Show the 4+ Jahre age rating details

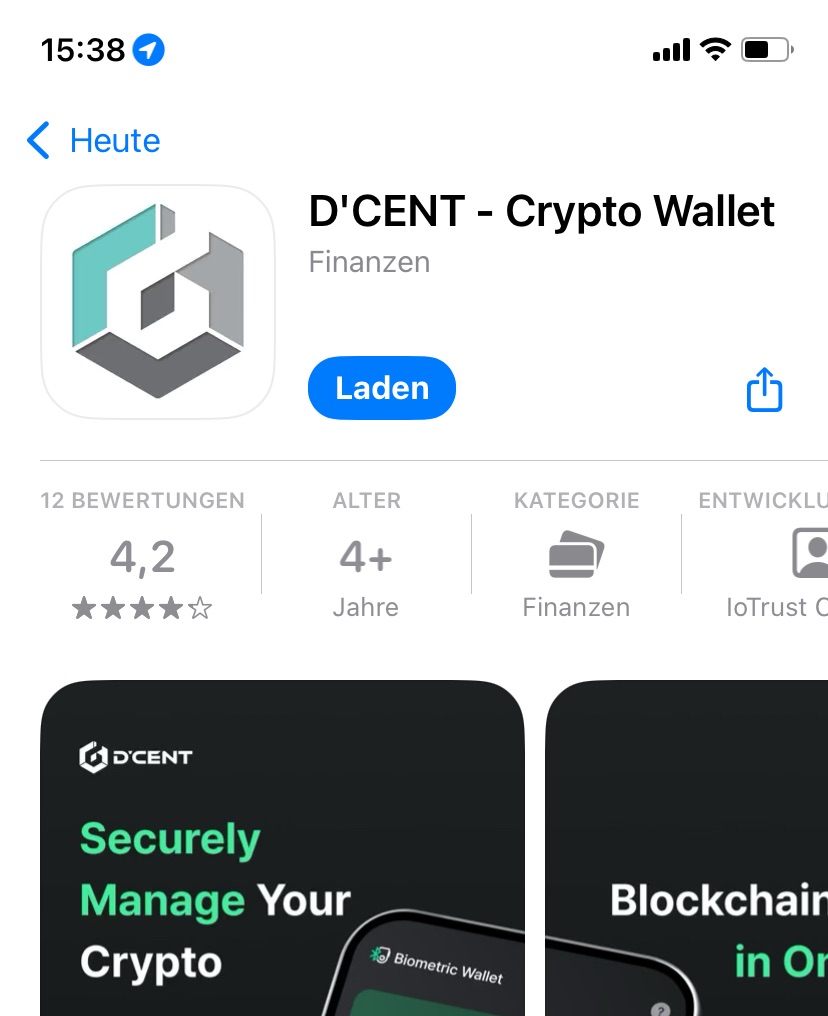click(366, 556)
